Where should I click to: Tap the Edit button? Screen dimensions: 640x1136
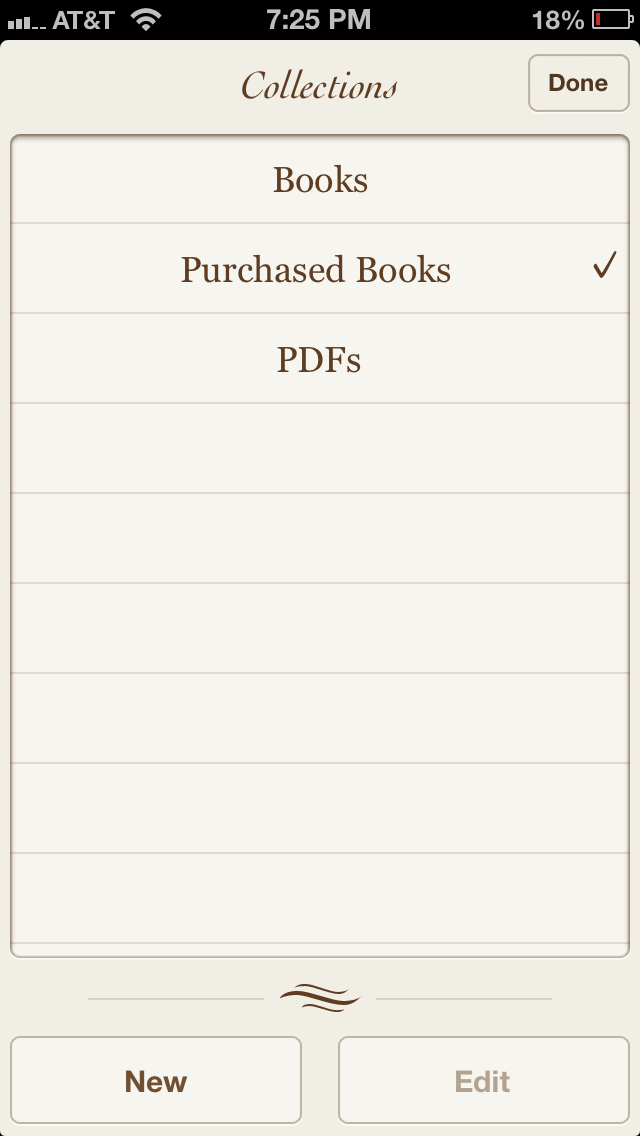click(x=483, y=1080)
